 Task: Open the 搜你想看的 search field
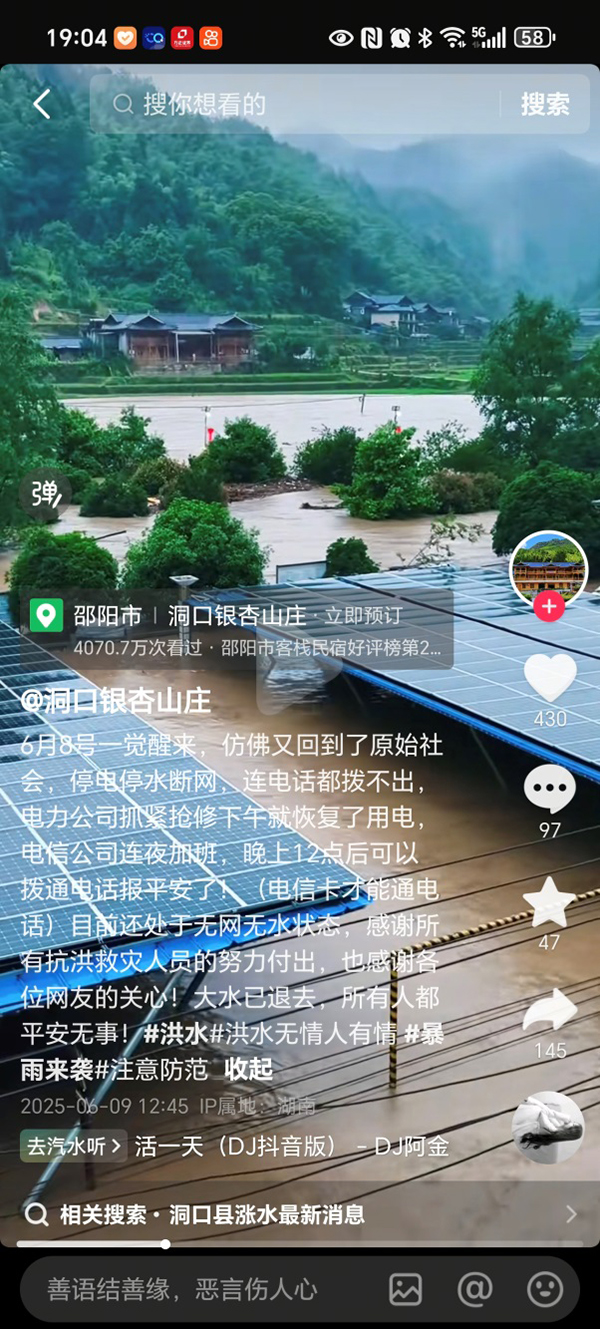coord(300,104)
